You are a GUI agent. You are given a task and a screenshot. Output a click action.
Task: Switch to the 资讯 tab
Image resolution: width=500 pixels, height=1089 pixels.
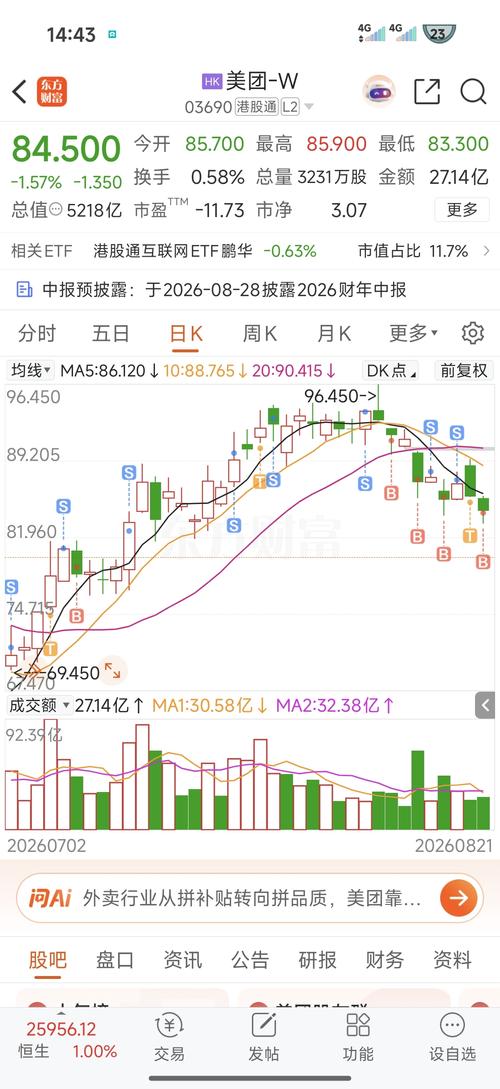[183, 960]
